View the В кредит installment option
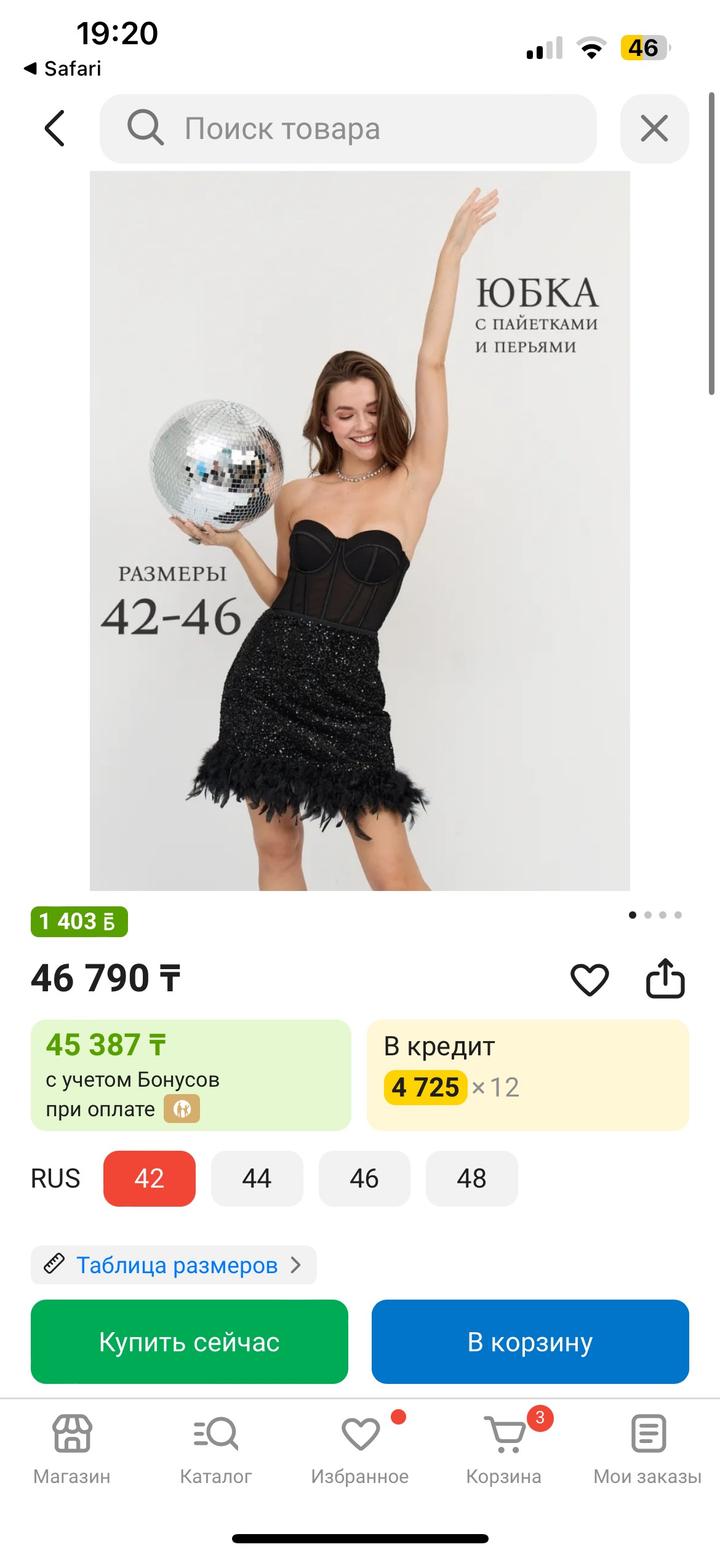This screenshot has width=720, height=1558. (528, 1075)
